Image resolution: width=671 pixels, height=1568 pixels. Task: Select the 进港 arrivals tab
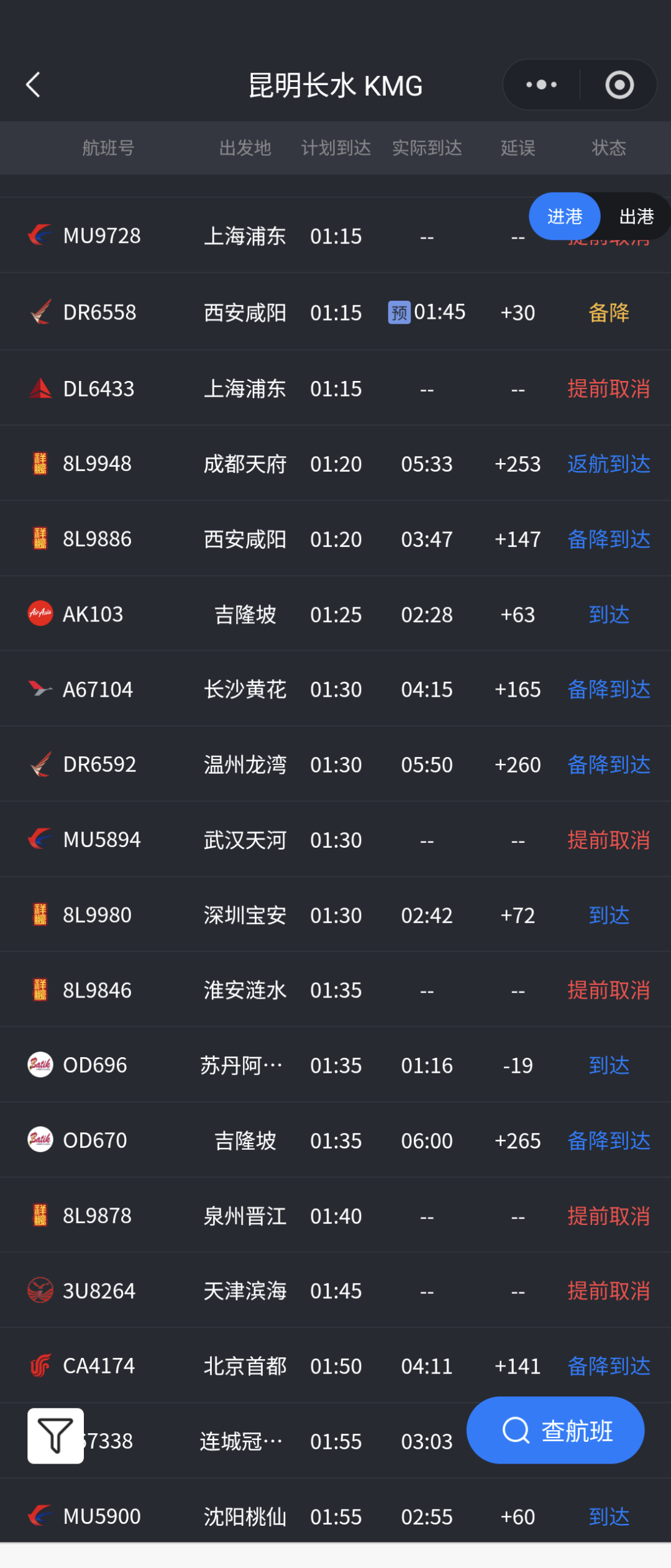click(x=564, y=216)
